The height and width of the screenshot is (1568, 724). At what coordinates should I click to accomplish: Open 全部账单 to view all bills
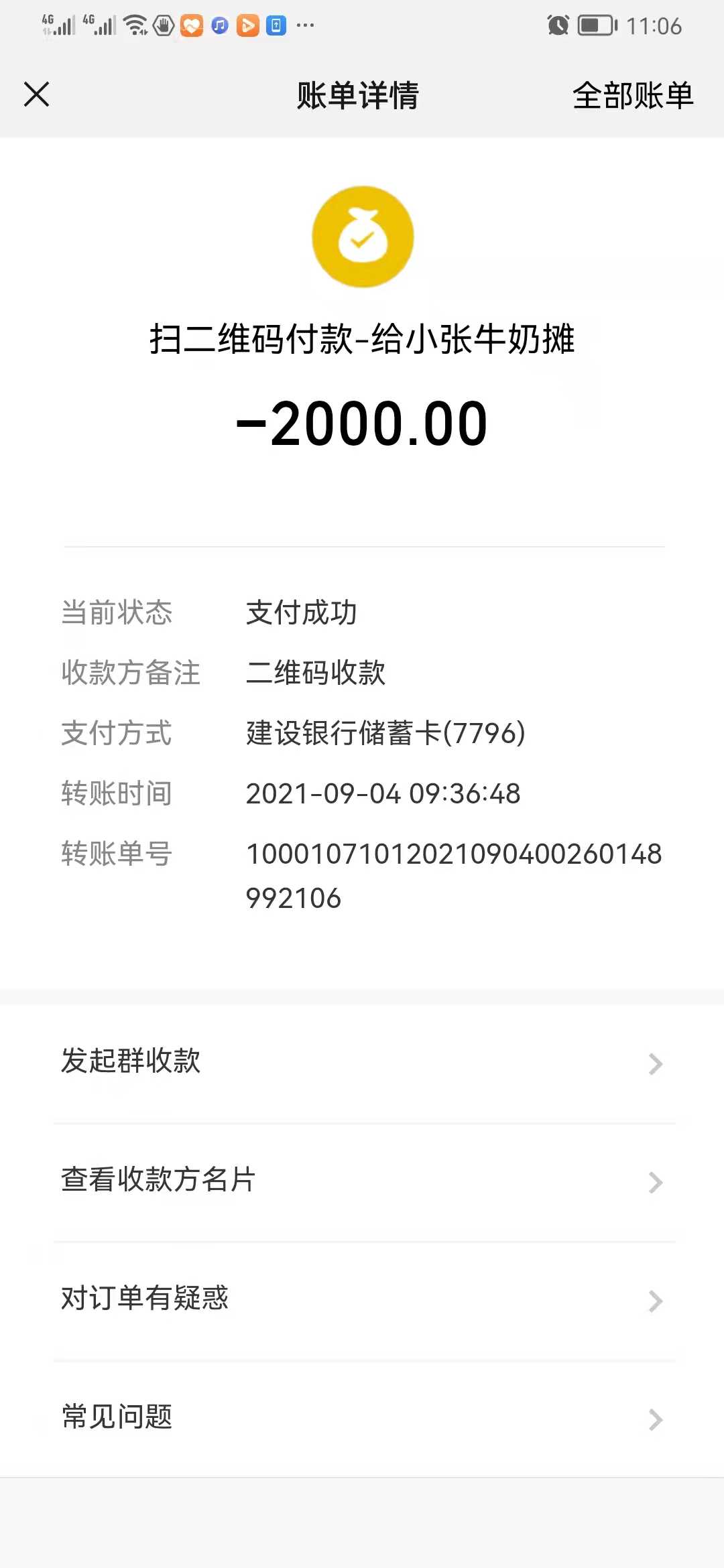point(632,95)
